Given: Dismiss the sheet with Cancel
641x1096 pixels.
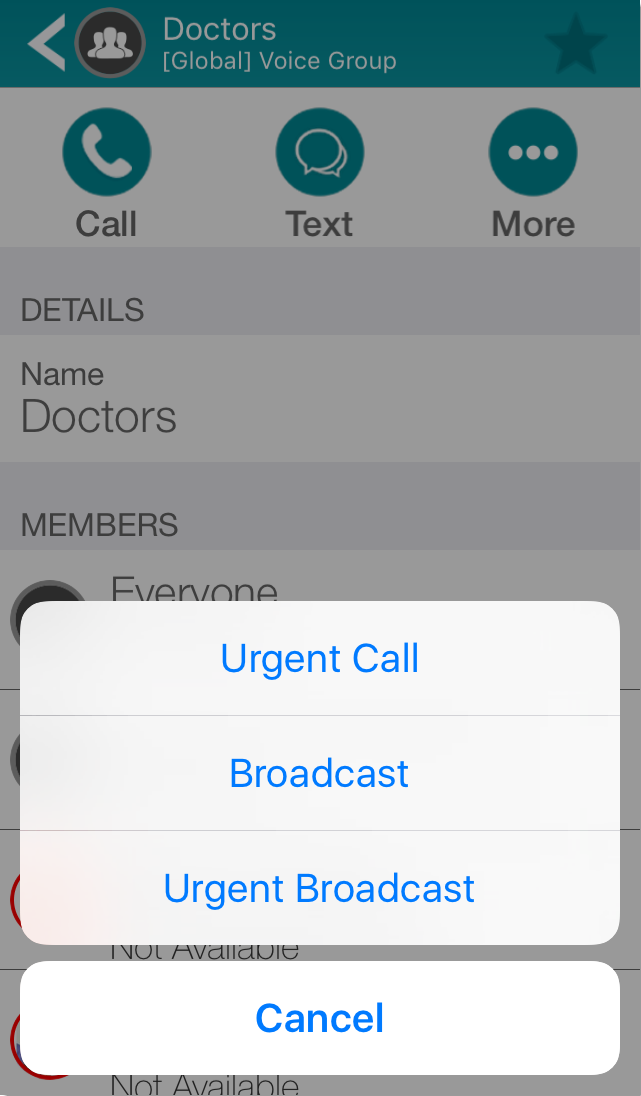Looking at the screenshot, I should point(320,1018).
